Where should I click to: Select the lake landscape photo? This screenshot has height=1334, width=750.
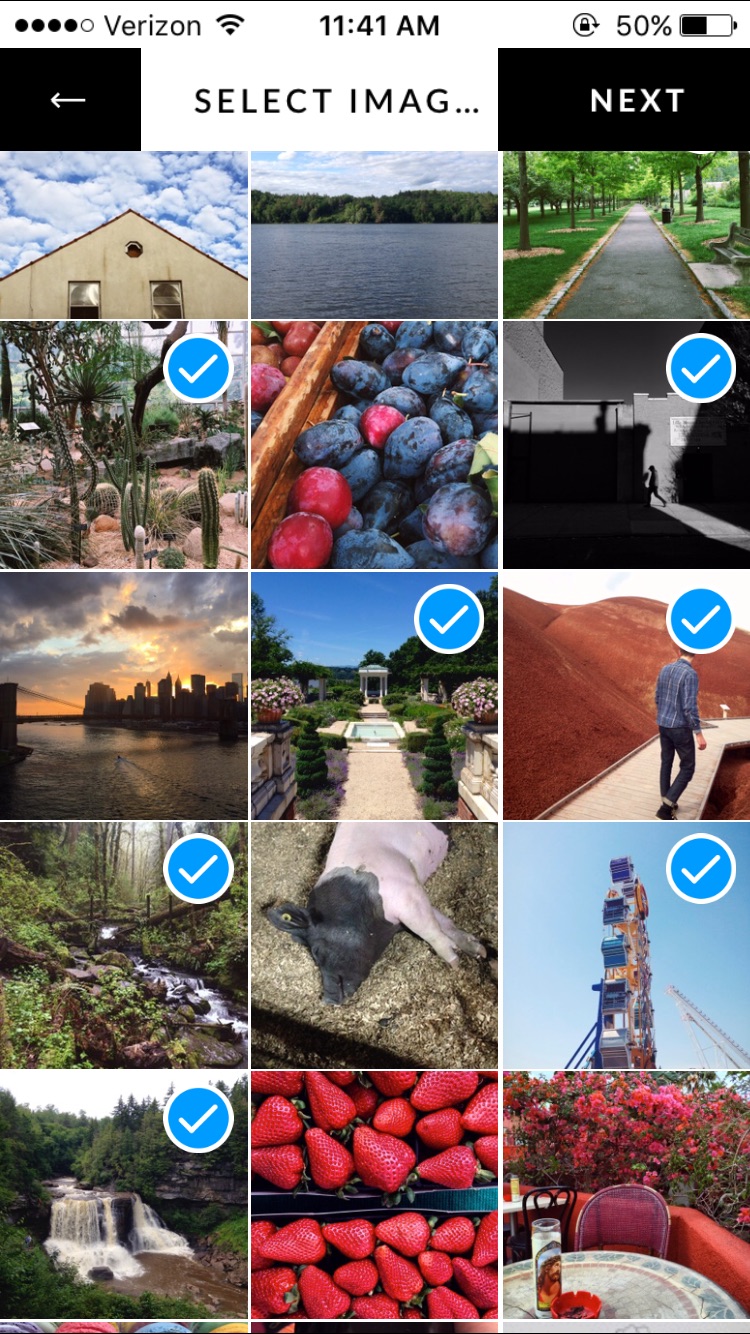pos(374,232)
